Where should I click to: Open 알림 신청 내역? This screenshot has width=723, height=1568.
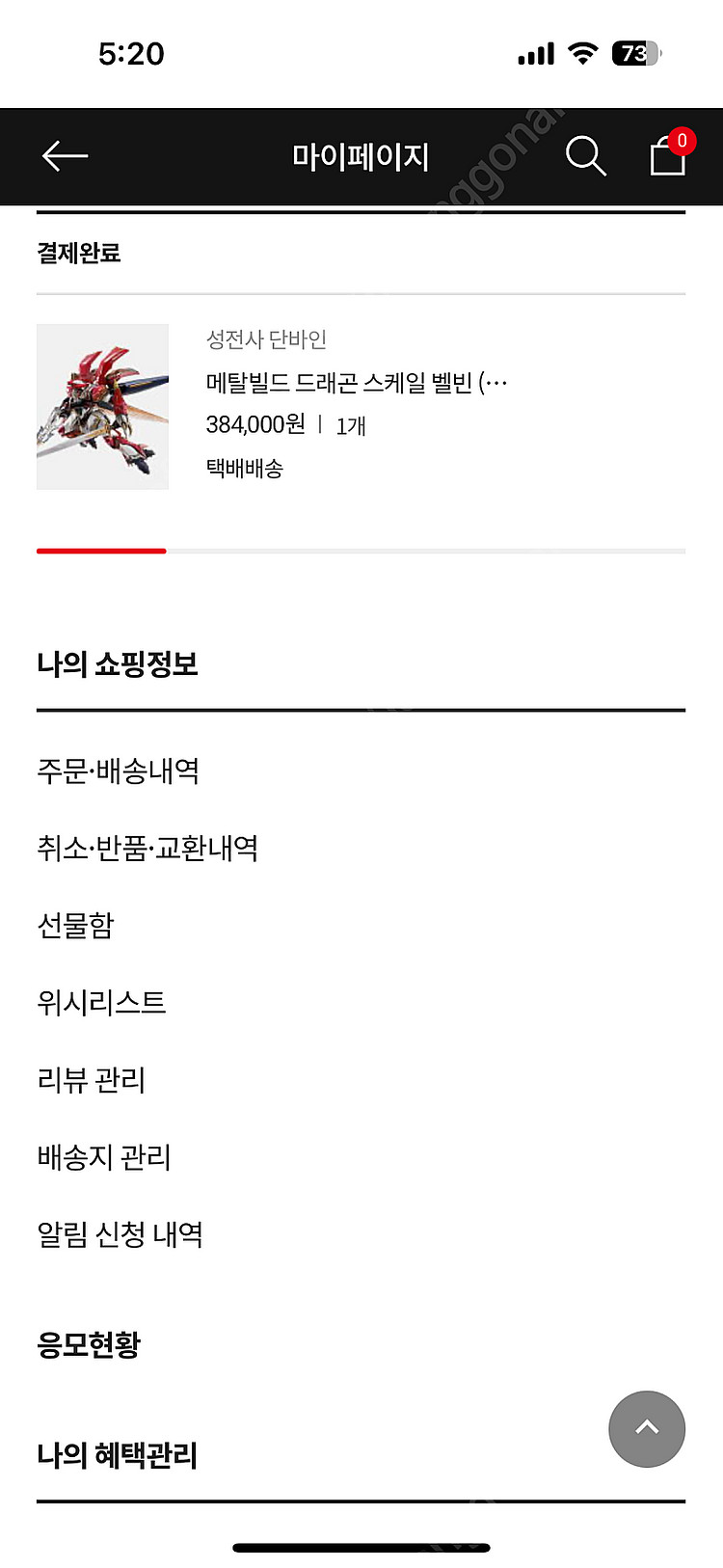(120, 1234)
